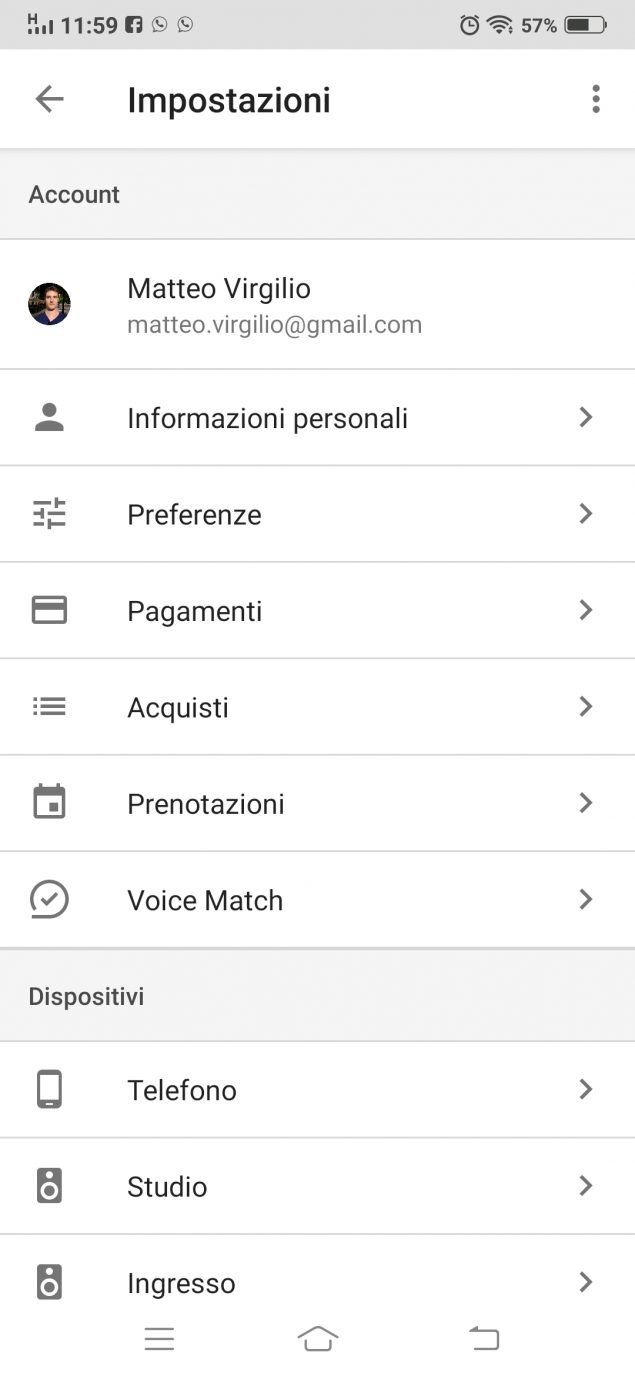Tap the system home button
Screen dimensions: 635x1376
(x=317, y=1339)
